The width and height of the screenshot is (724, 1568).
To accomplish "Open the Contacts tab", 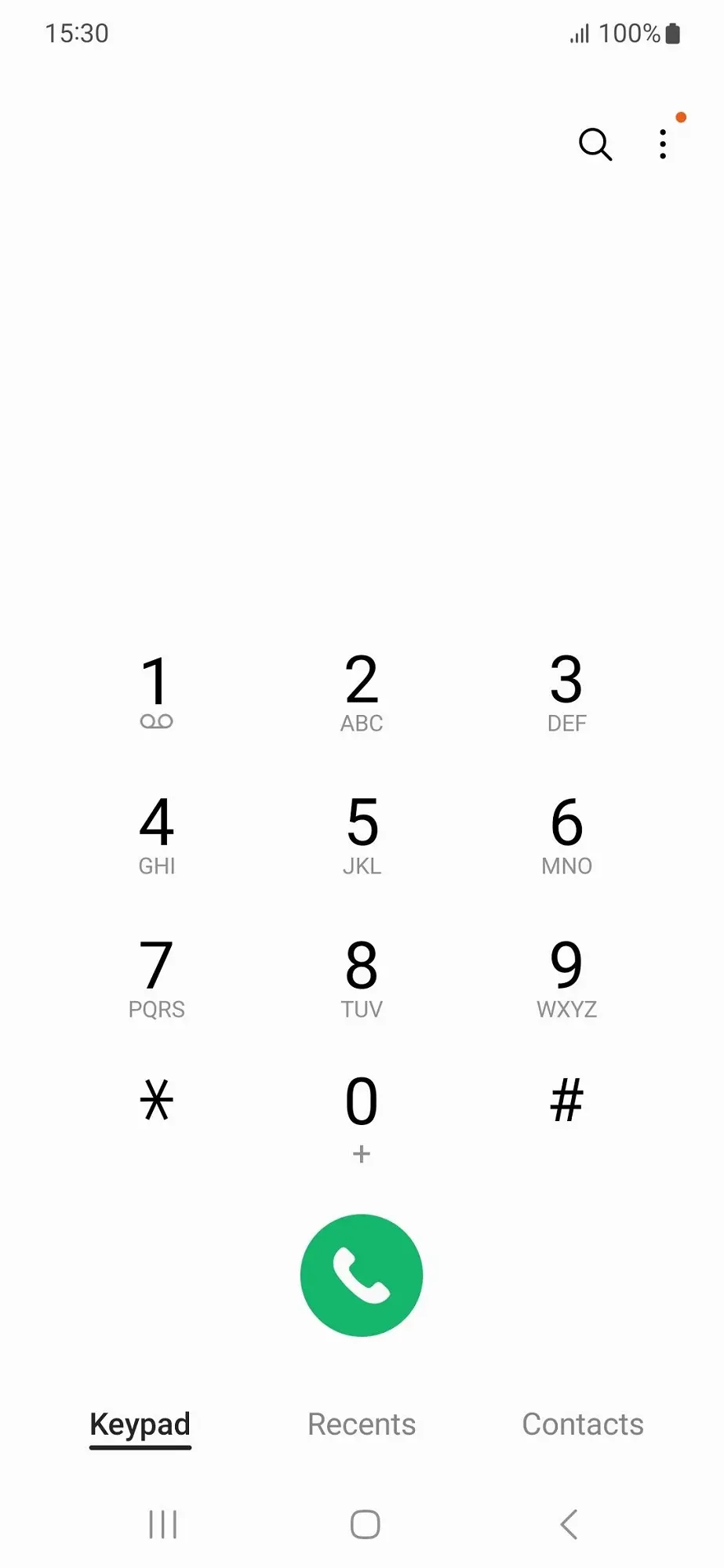I will click(x=582, y=1425).
